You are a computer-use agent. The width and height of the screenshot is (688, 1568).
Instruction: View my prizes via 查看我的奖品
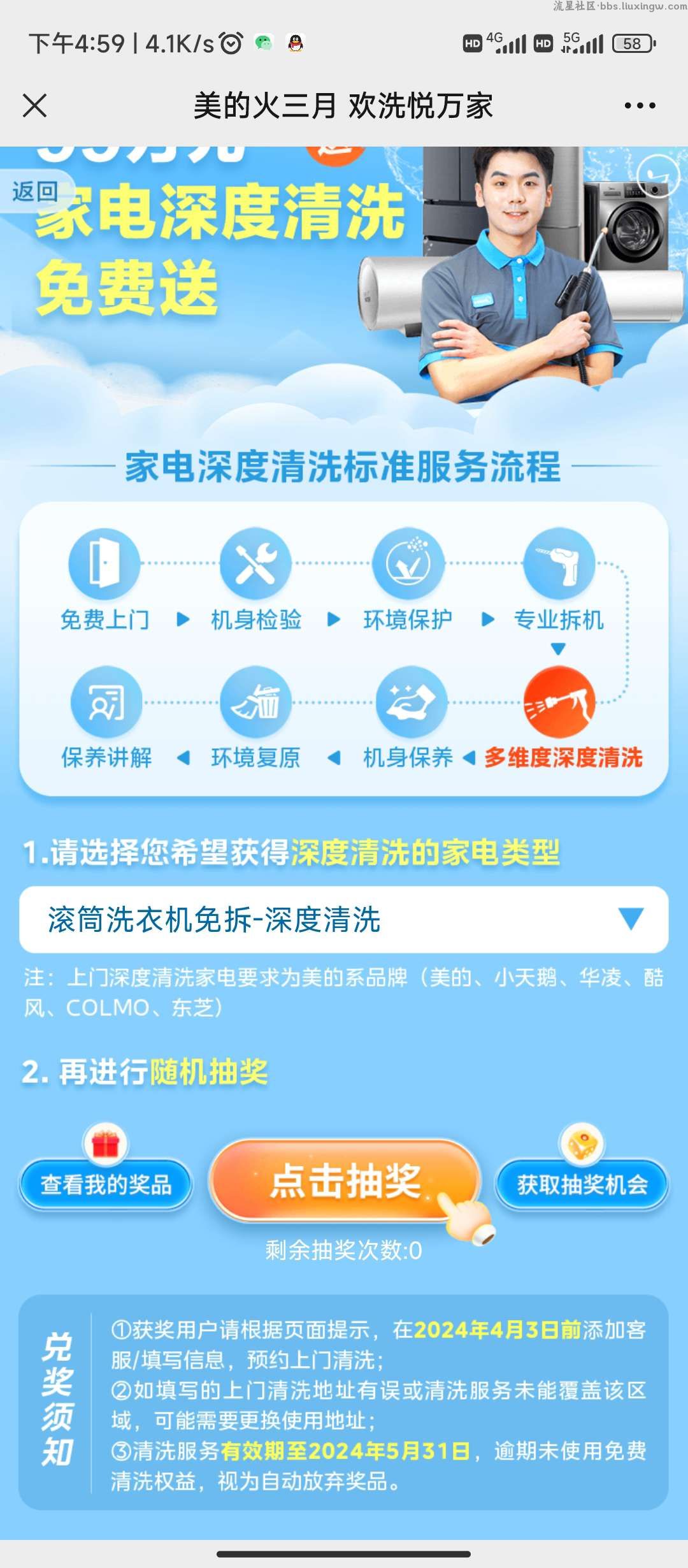click(106, 1184)
